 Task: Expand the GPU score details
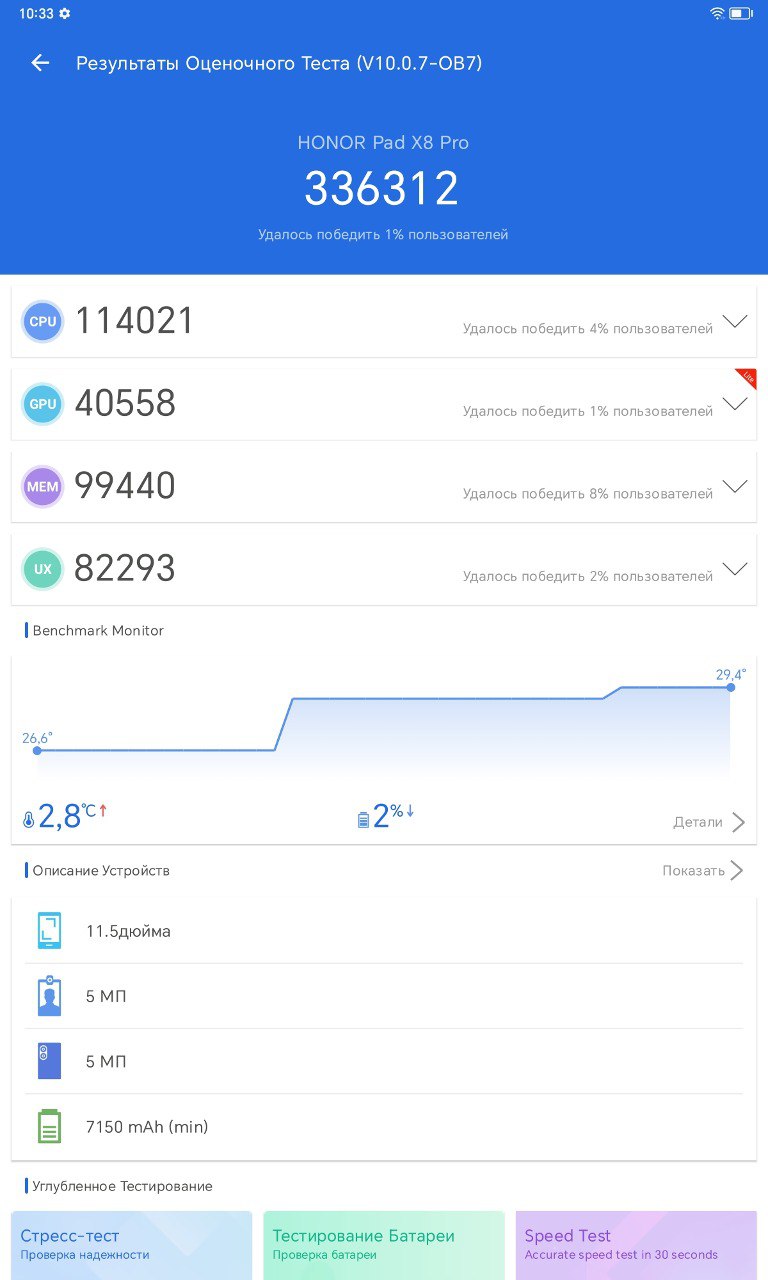pos(735,404)
